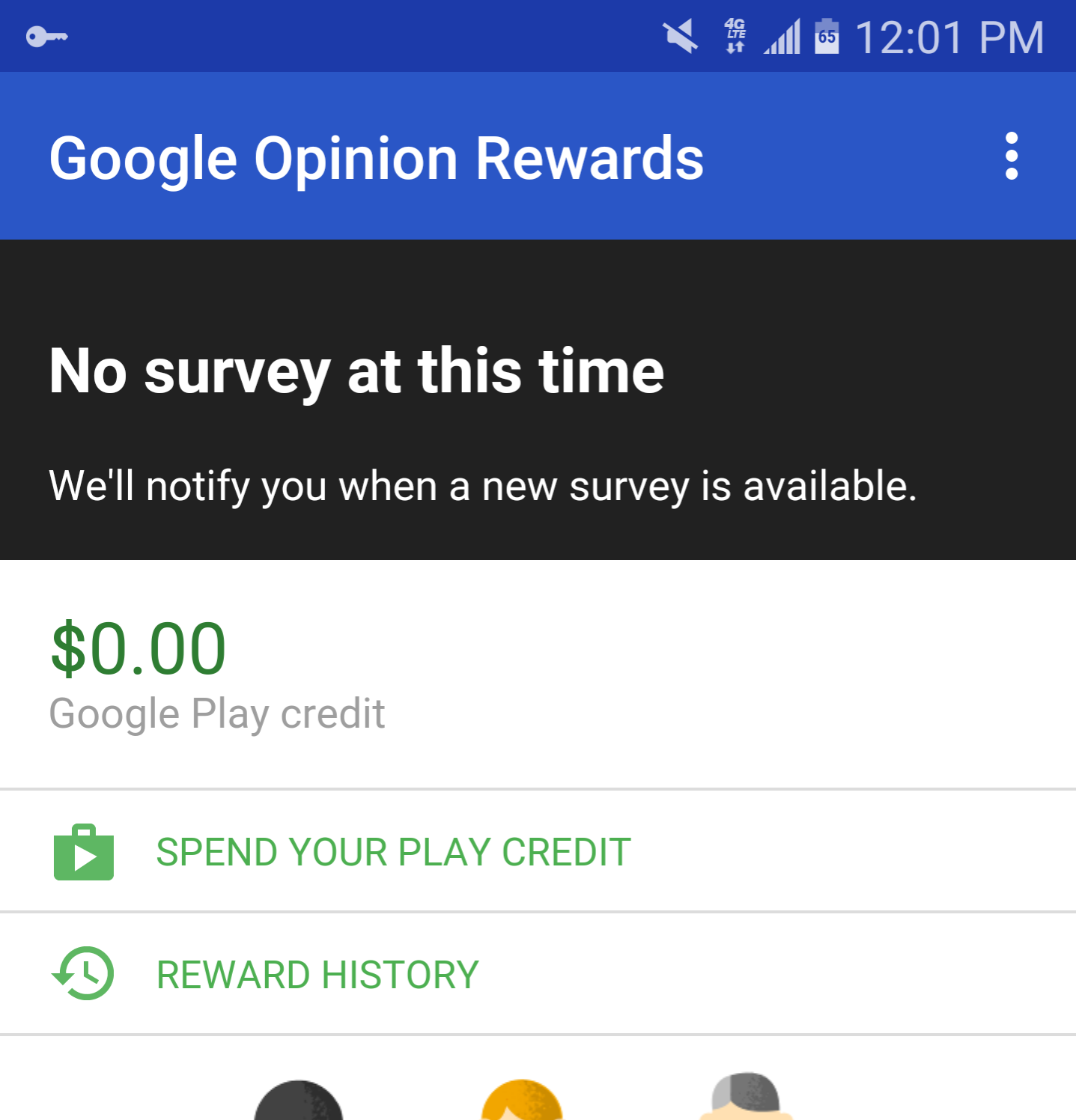
Task: Click the Google Opinion Rewards title
Action: [x=375, y=156]
